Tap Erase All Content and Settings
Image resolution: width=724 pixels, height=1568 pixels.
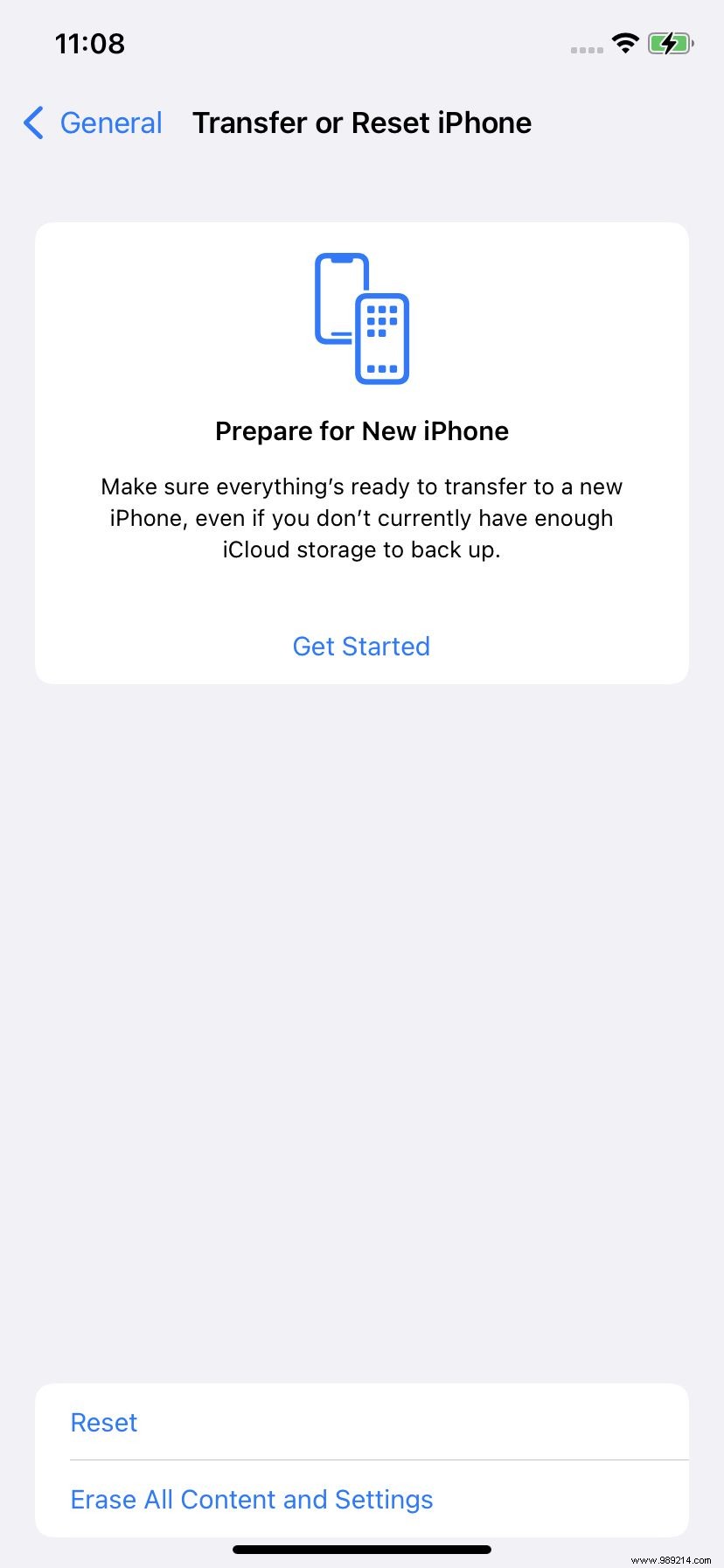251,1500
